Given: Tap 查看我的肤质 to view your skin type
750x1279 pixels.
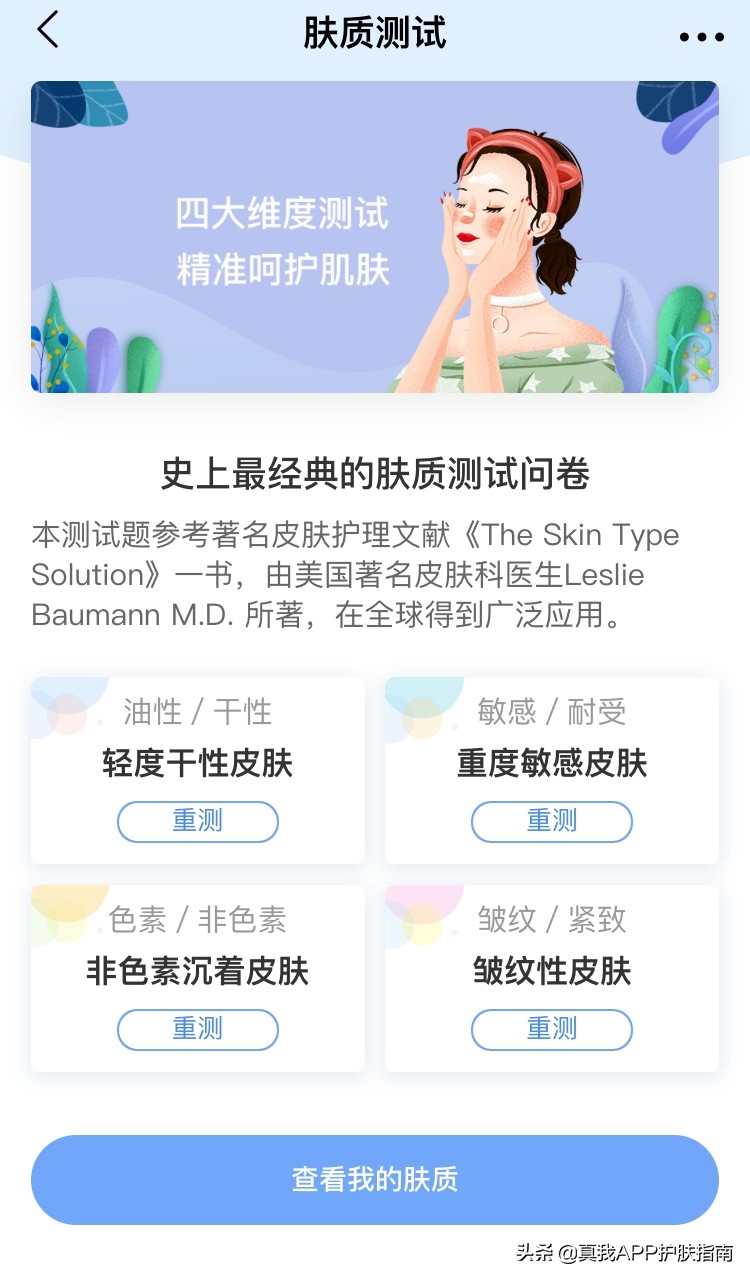Looking at the screenshot, I should click(375, 1180).
